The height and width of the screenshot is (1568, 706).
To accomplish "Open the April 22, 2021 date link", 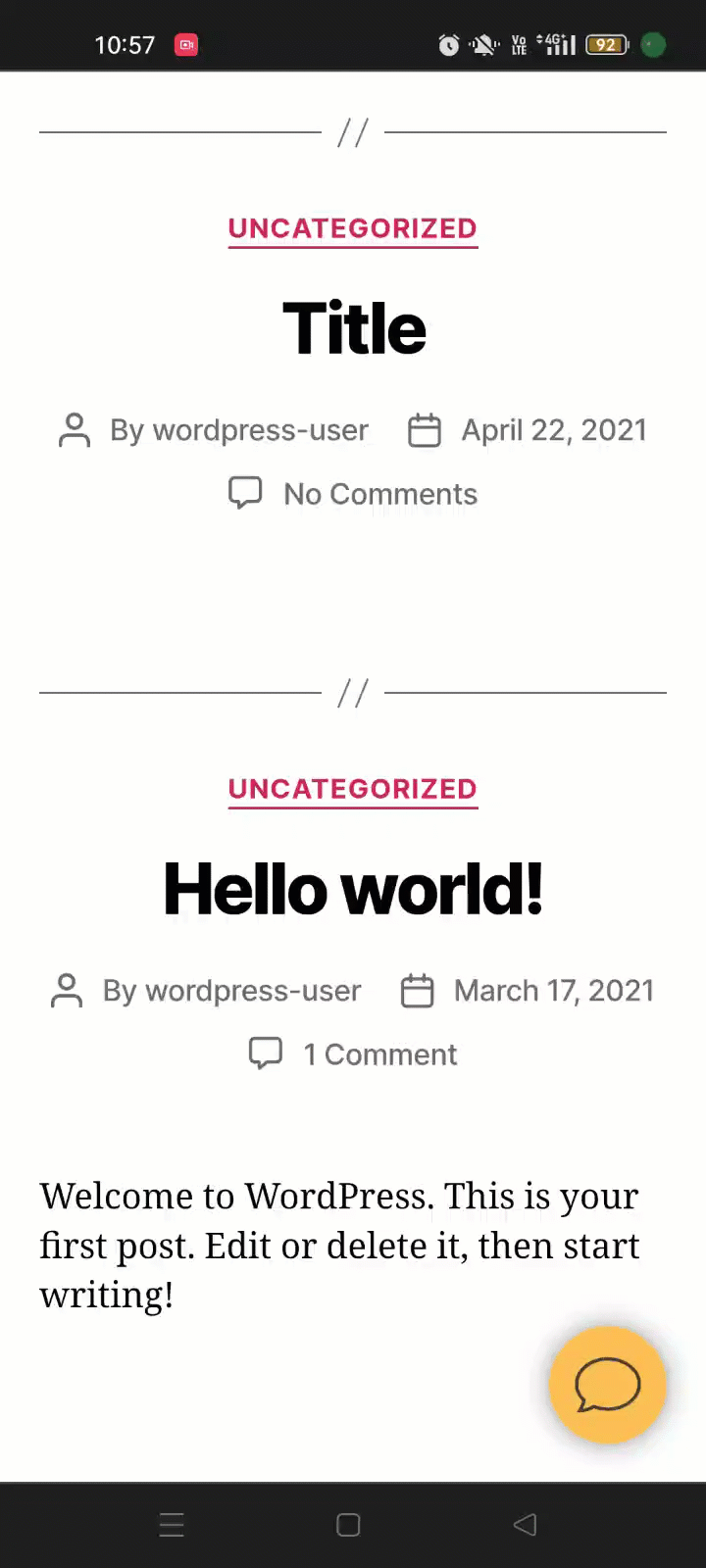I will [x=554, y=430].
